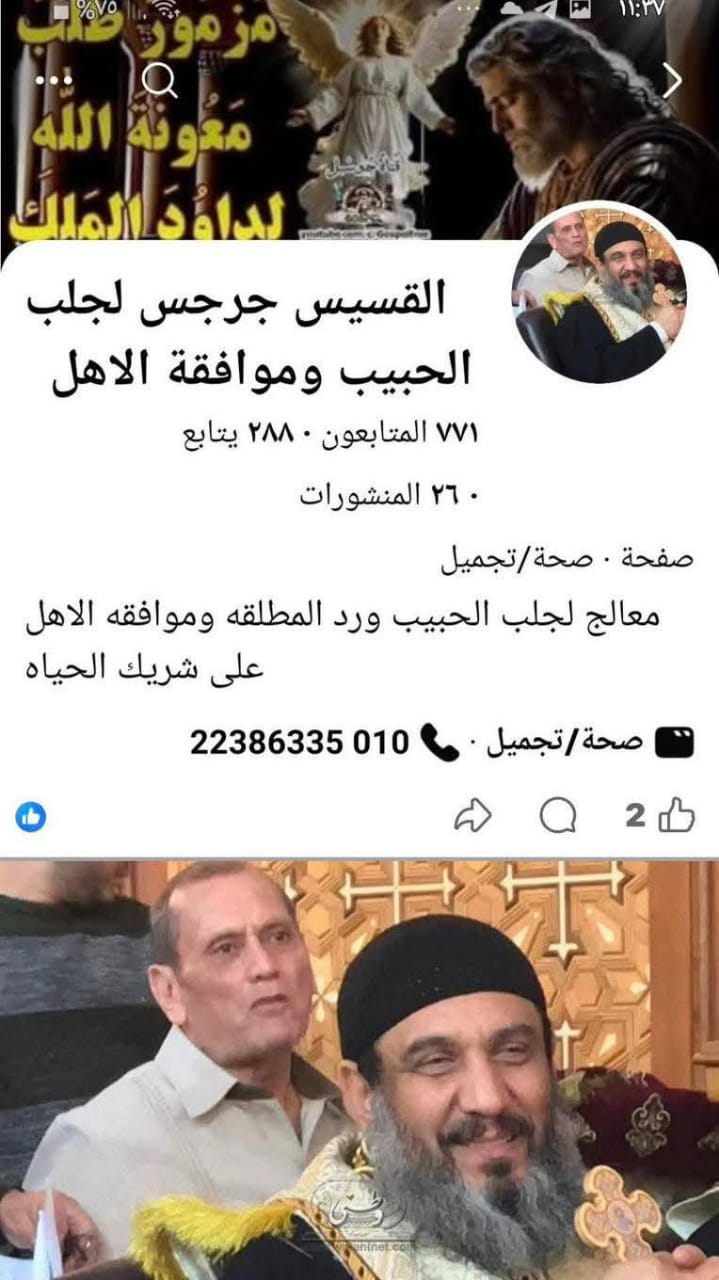The image size is (719, 1280).
Task: Comment on the post via speech bubble
Action: [x=558, y=816]
